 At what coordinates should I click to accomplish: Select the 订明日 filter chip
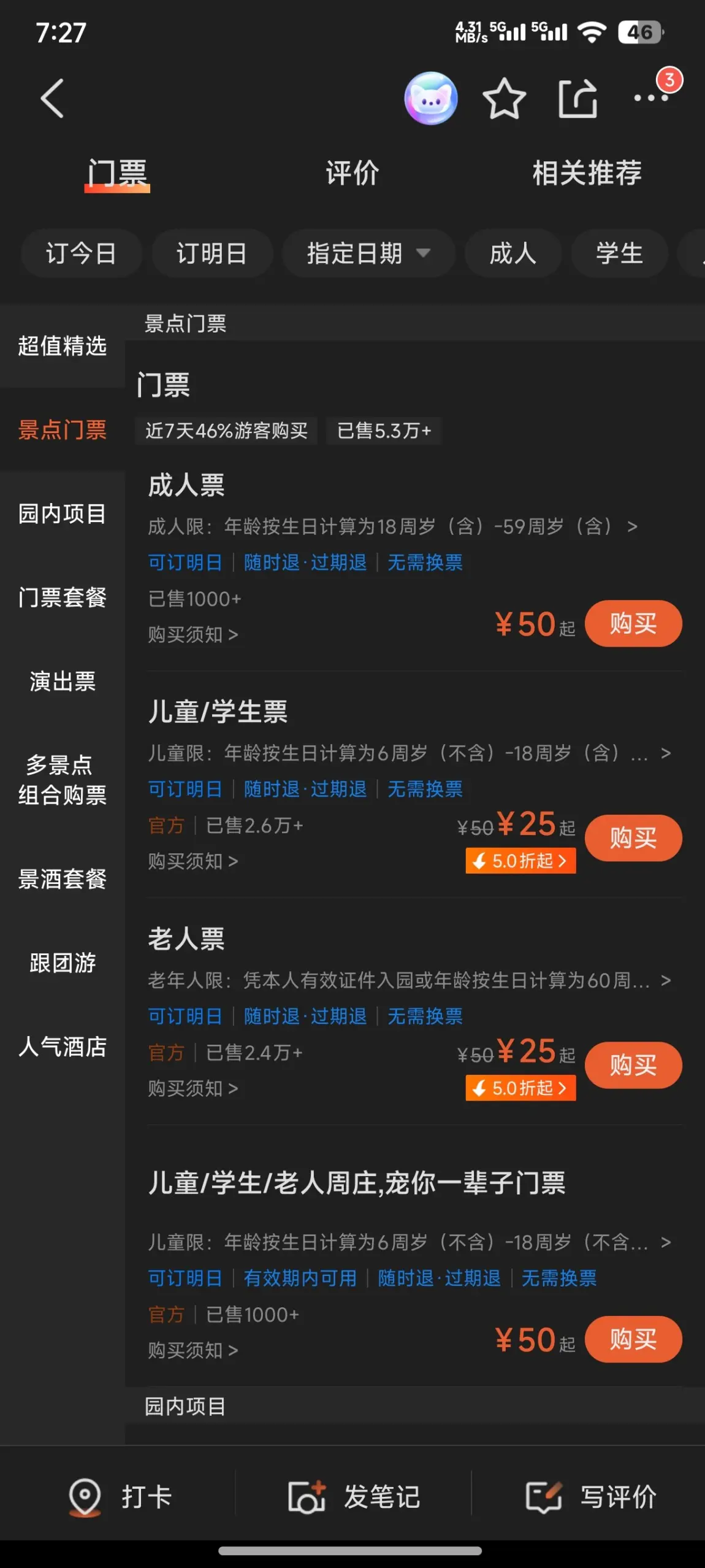pyautogui.click(x=212, y=253)
